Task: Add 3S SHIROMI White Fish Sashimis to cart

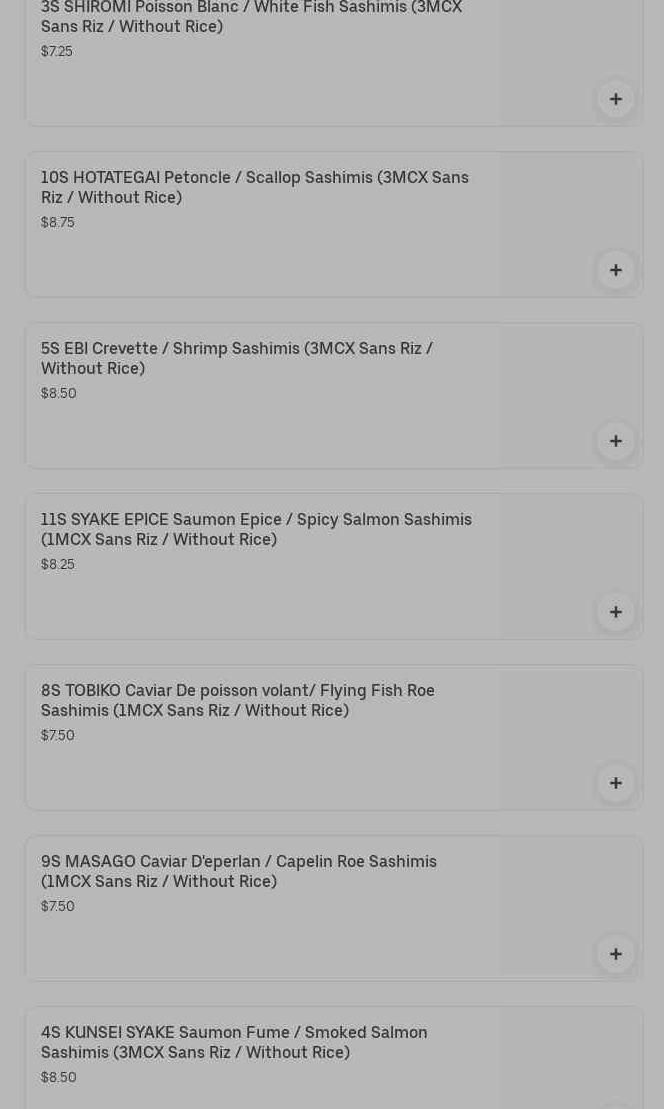Action: click(x=615, y=99)
